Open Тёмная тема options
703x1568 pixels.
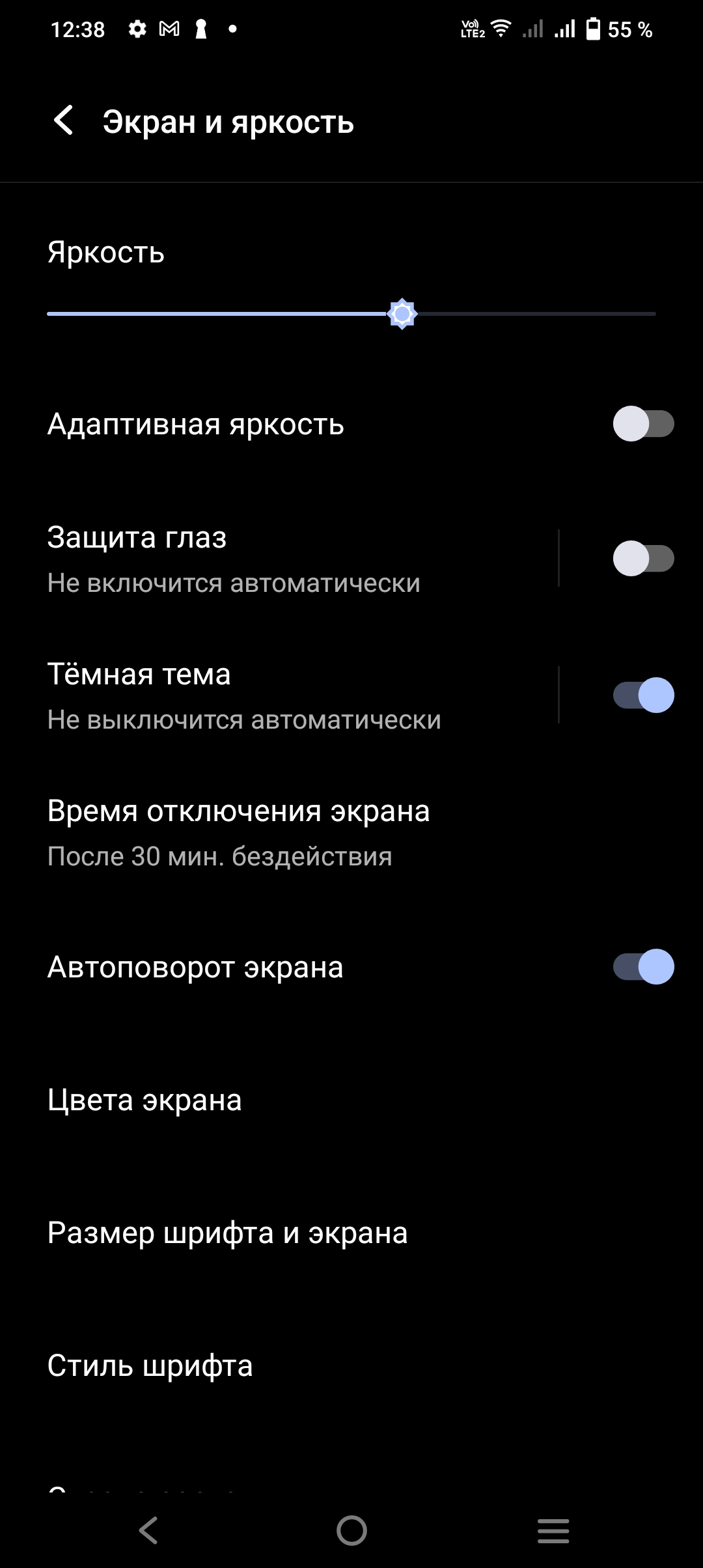tap(260, 695)
